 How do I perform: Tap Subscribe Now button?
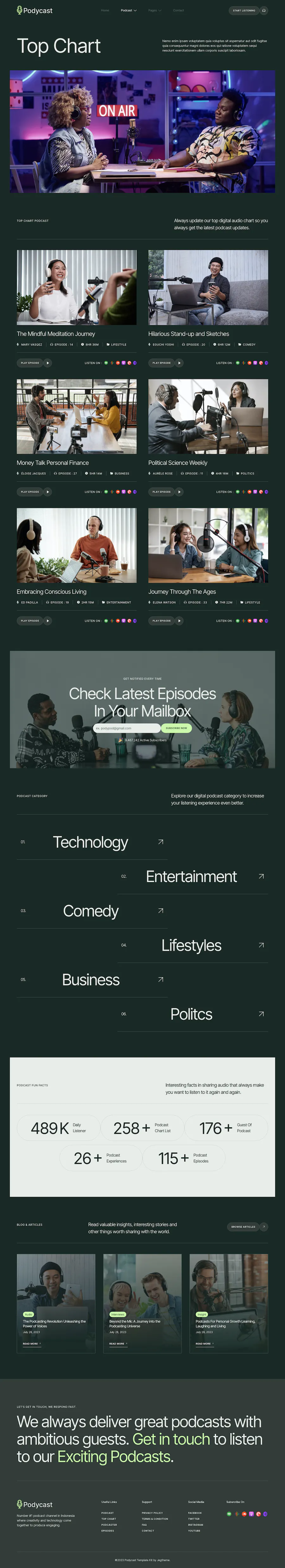(176, 728)
